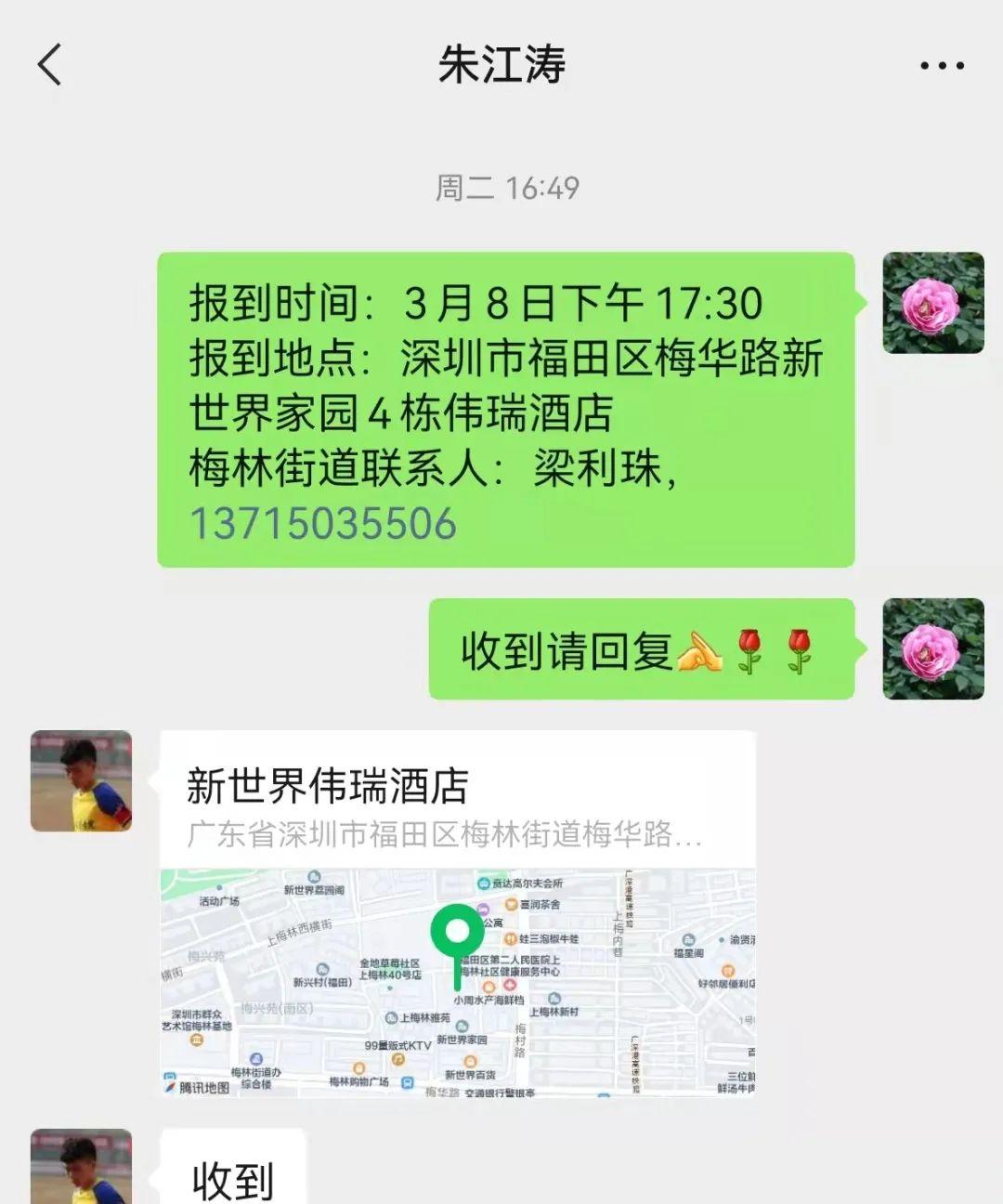Open the chat overflow menu
The height and width of the screenshot is (1204, 1003).
pos(942,65)
